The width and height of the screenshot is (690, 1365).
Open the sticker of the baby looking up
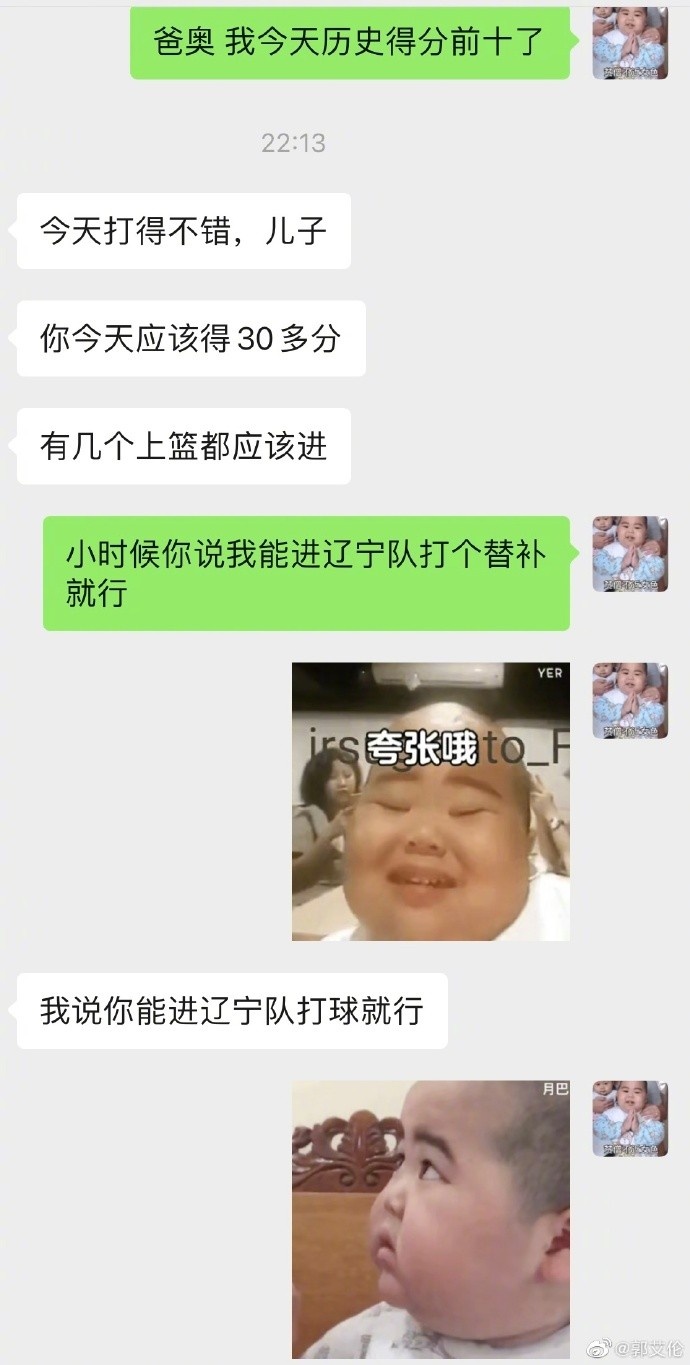(430, 1218)
